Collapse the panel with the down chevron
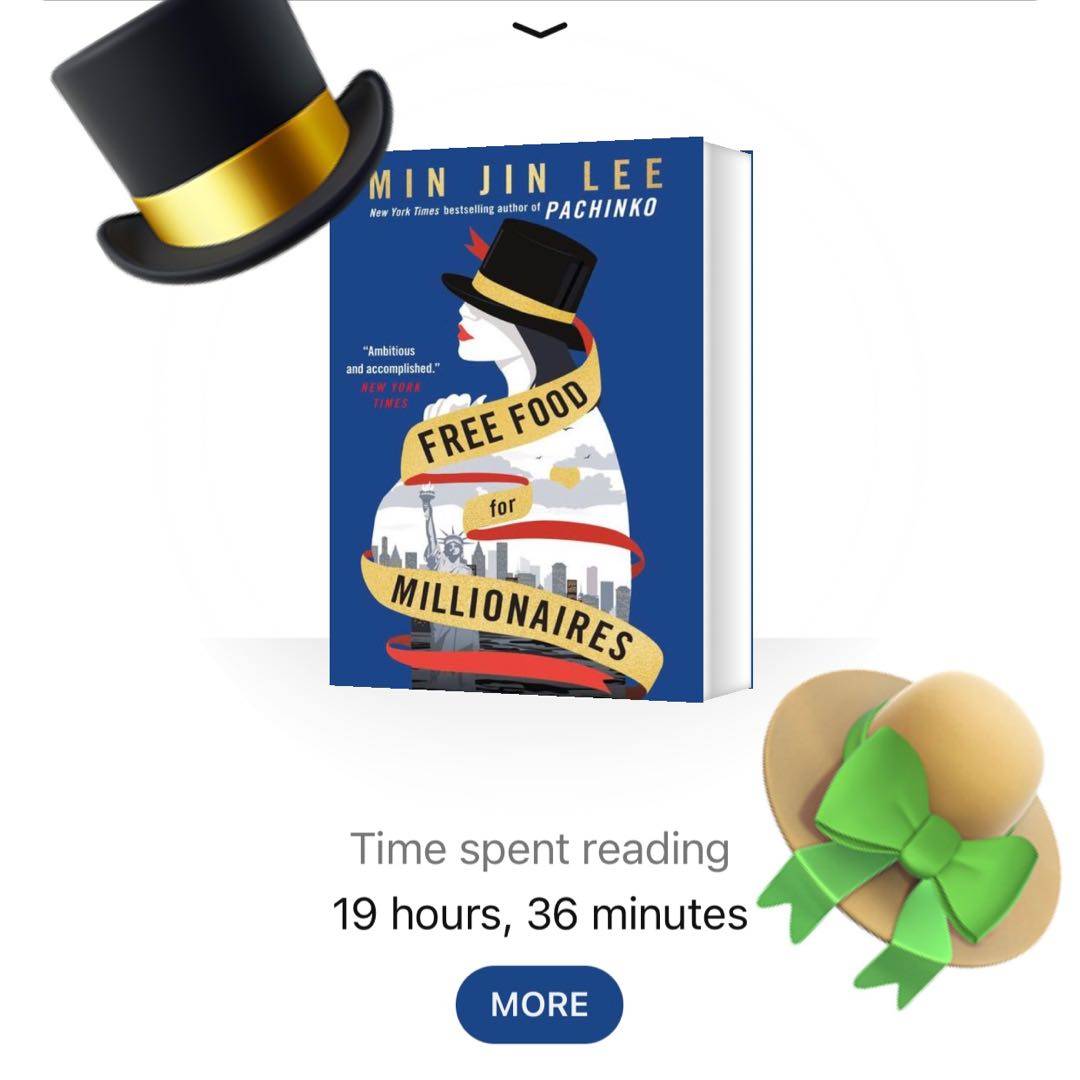This screenshot has width=1080, height=1080. coord(540,30)
